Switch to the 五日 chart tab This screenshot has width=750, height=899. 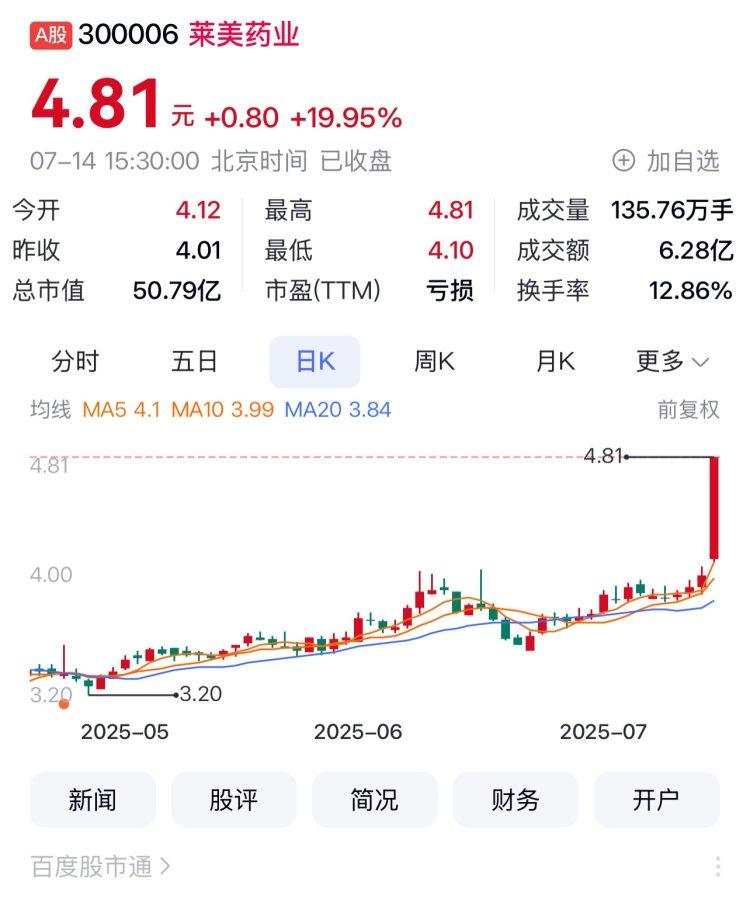tap(194, 361)
